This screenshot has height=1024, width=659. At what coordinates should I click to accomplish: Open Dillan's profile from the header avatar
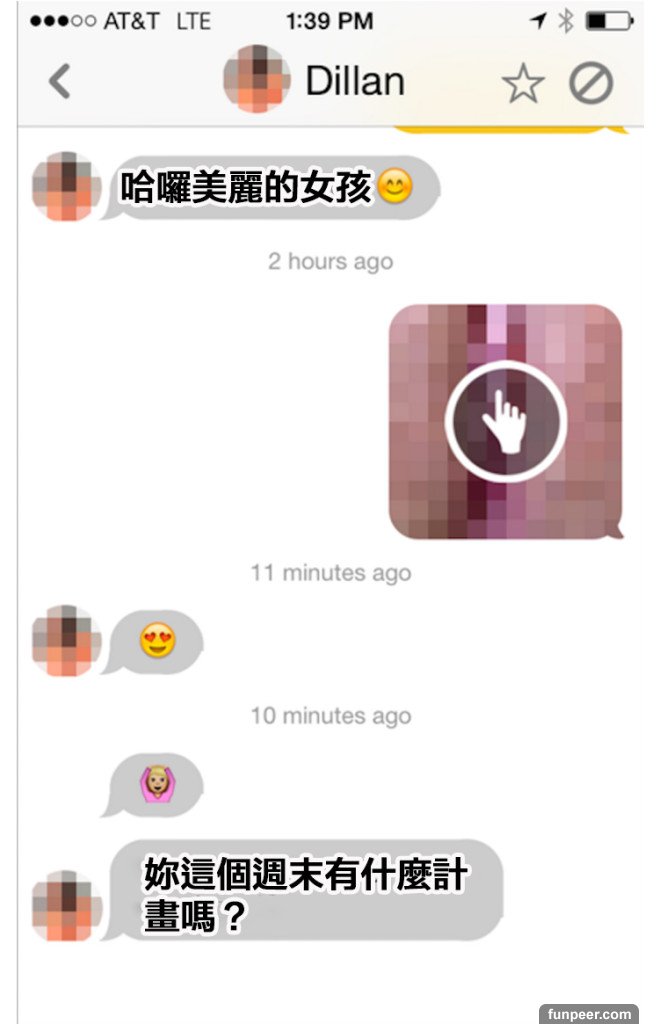tap(257, 79)
